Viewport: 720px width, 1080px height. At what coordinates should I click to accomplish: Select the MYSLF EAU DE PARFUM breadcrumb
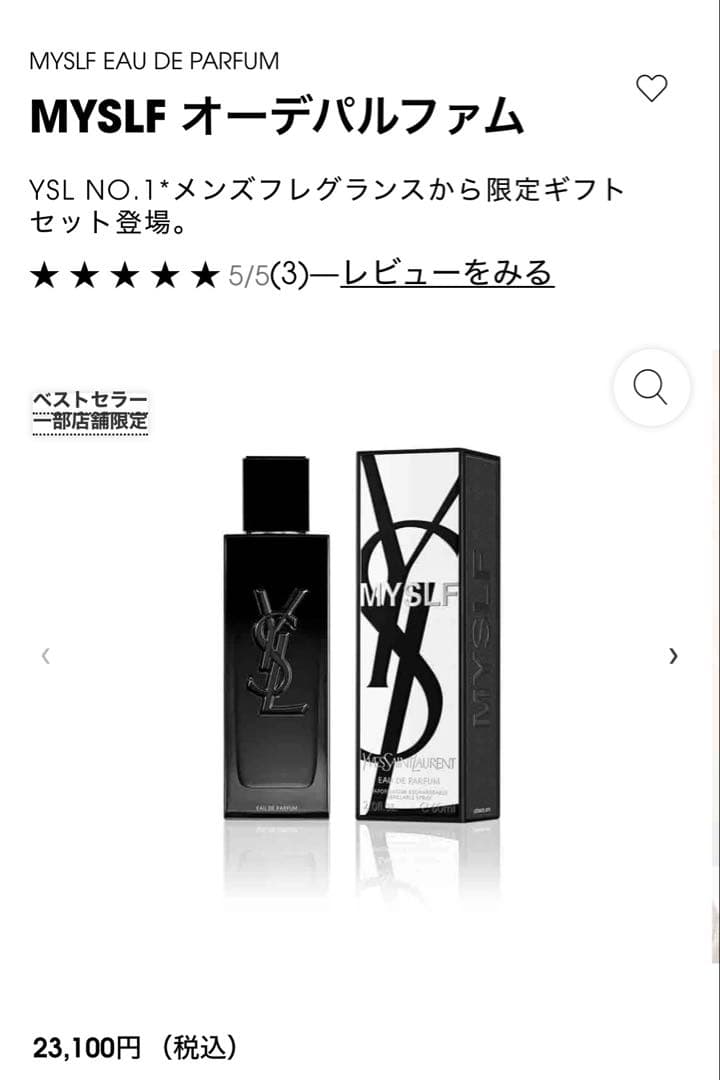154,60
